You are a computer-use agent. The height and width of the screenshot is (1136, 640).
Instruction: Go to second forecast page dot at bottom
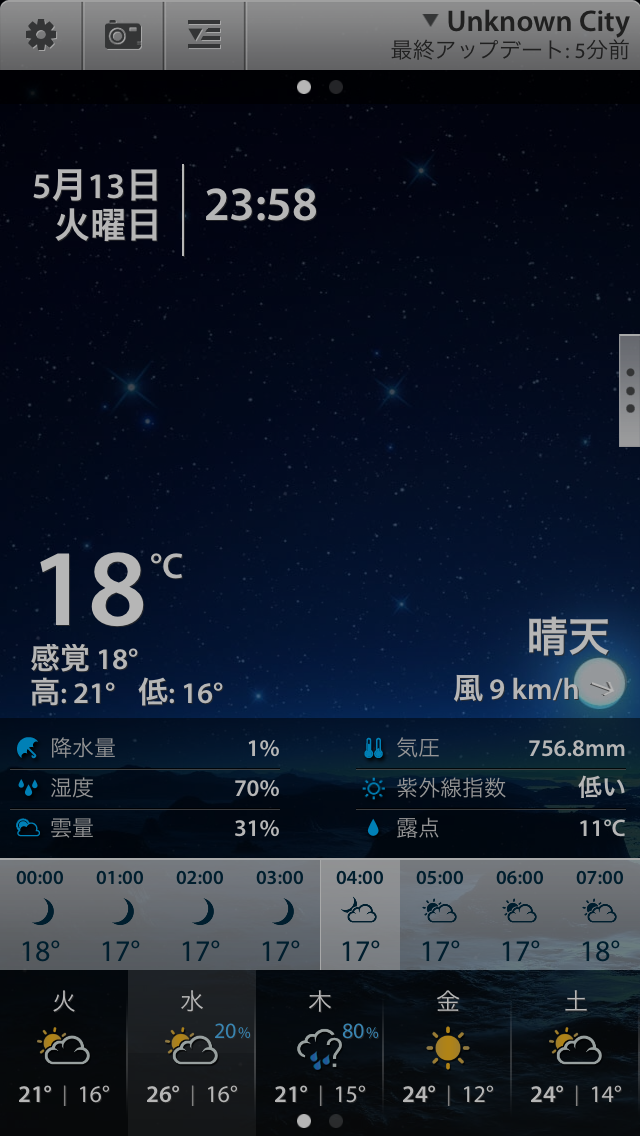336,1122
